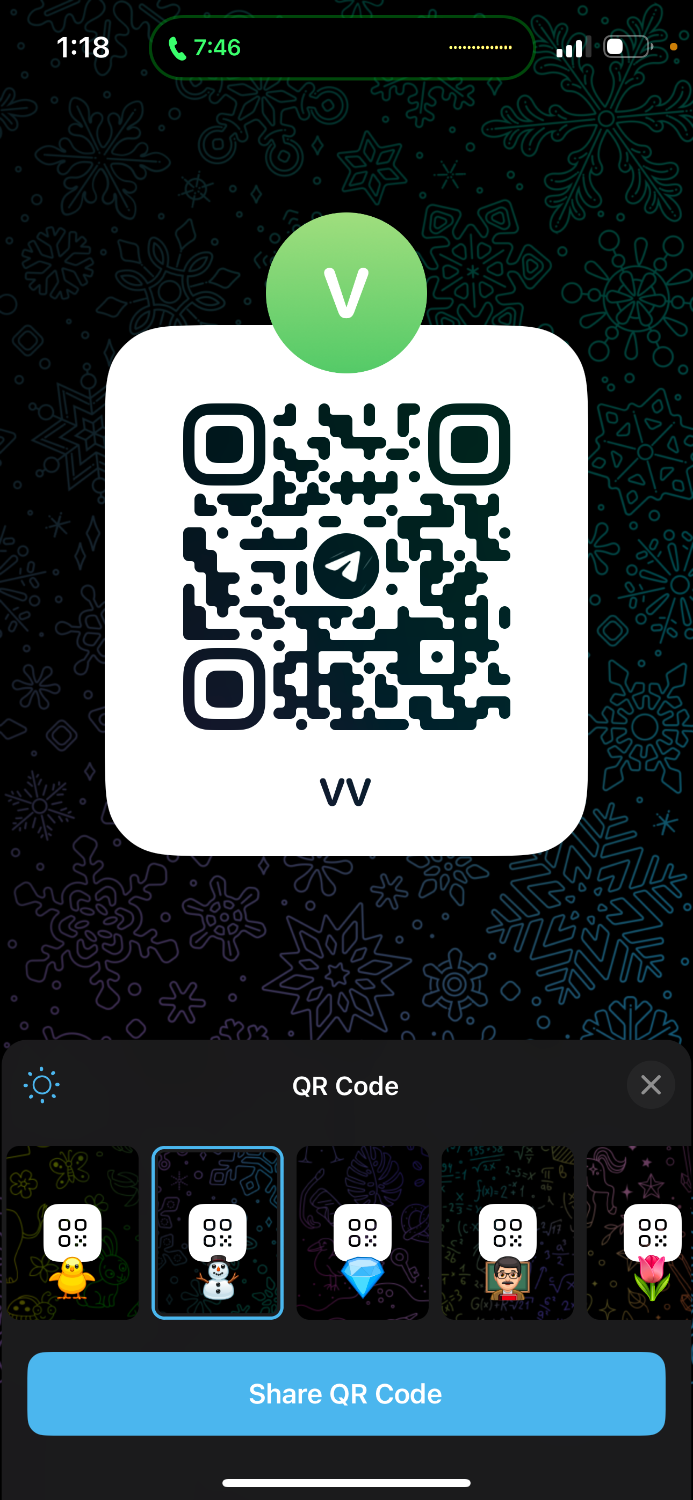The image size is (693, 1500).
Task: Tap the Share QR Code button
Action: pyautogui.click(x=346, y=1394)
